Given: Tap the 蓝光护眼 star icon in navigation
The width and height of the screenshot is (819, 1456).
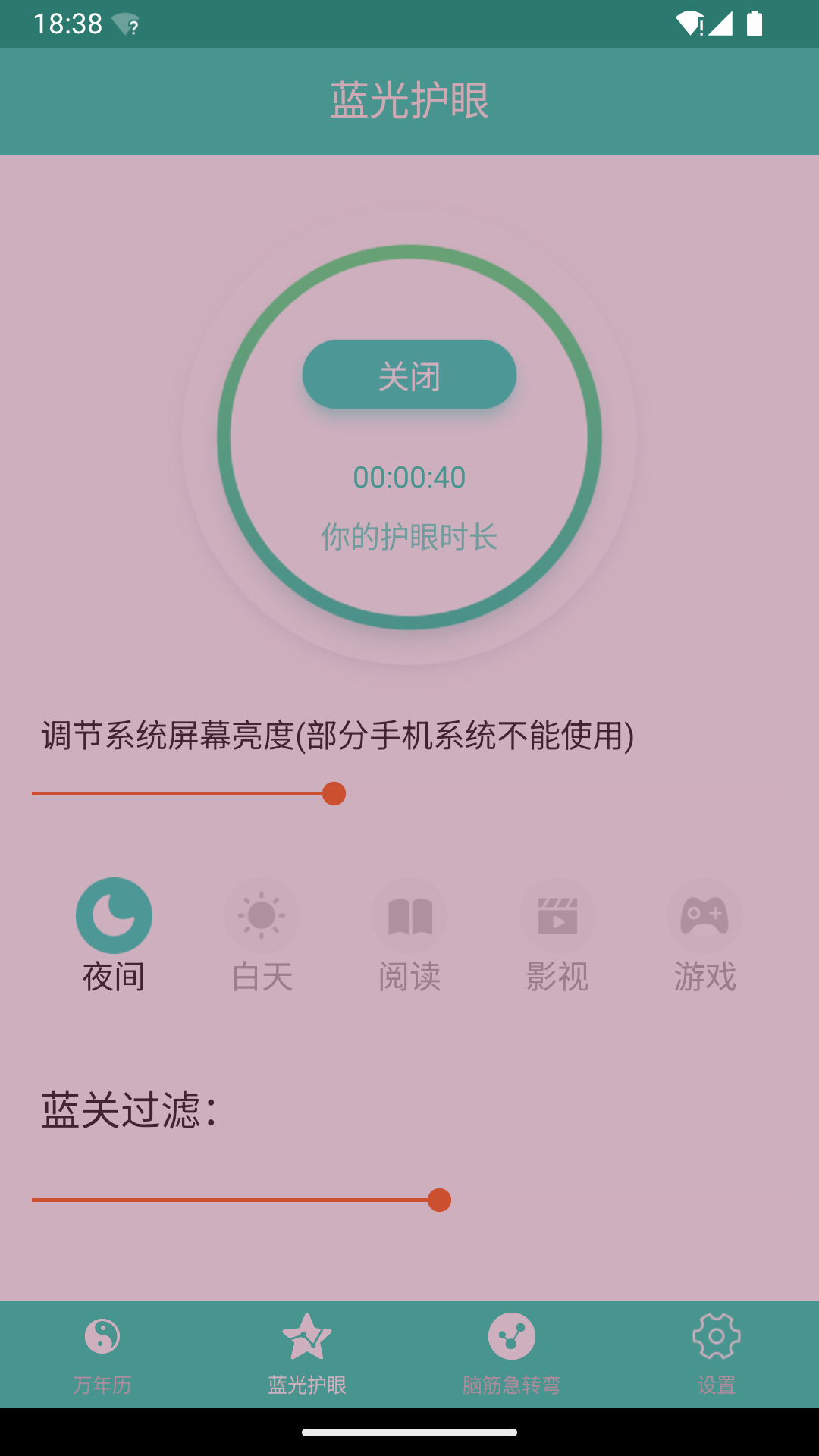Looking at the screenshot, I should point(307,1336).
